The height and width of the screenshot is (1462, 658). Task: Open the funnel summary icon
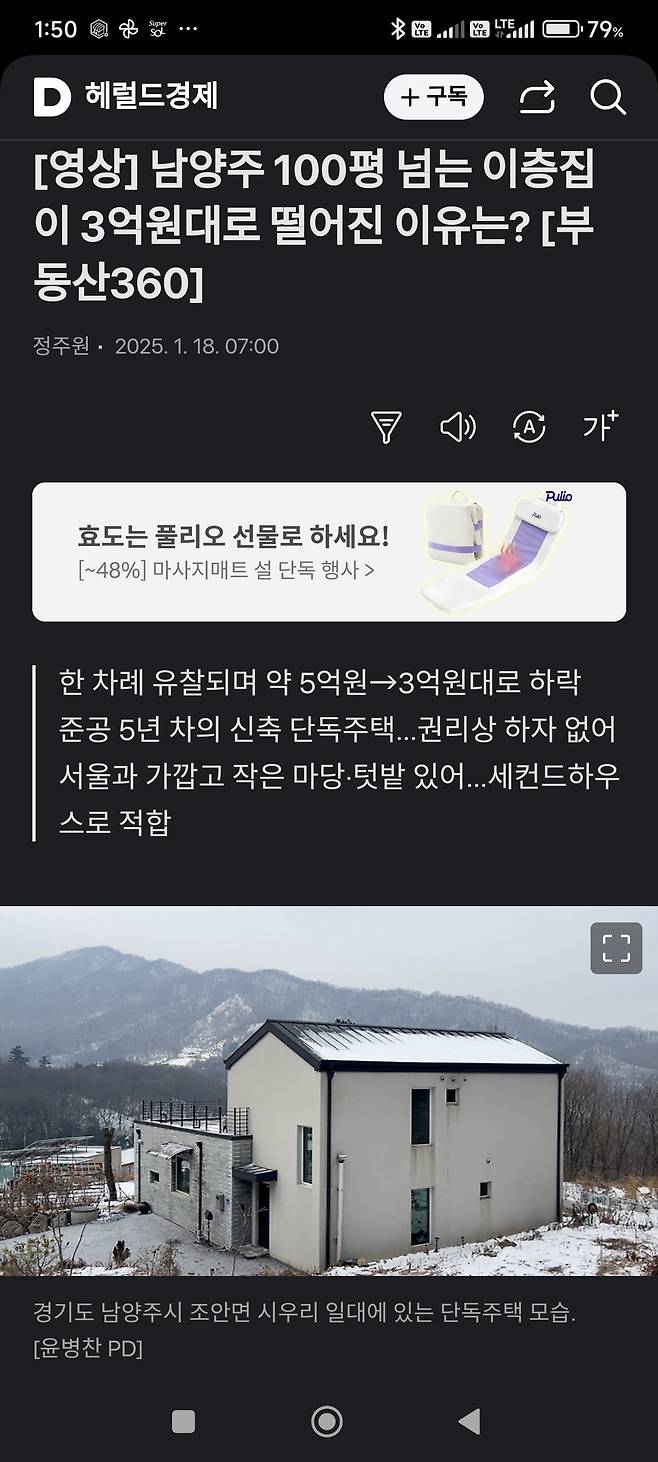(x=386, y=427)
